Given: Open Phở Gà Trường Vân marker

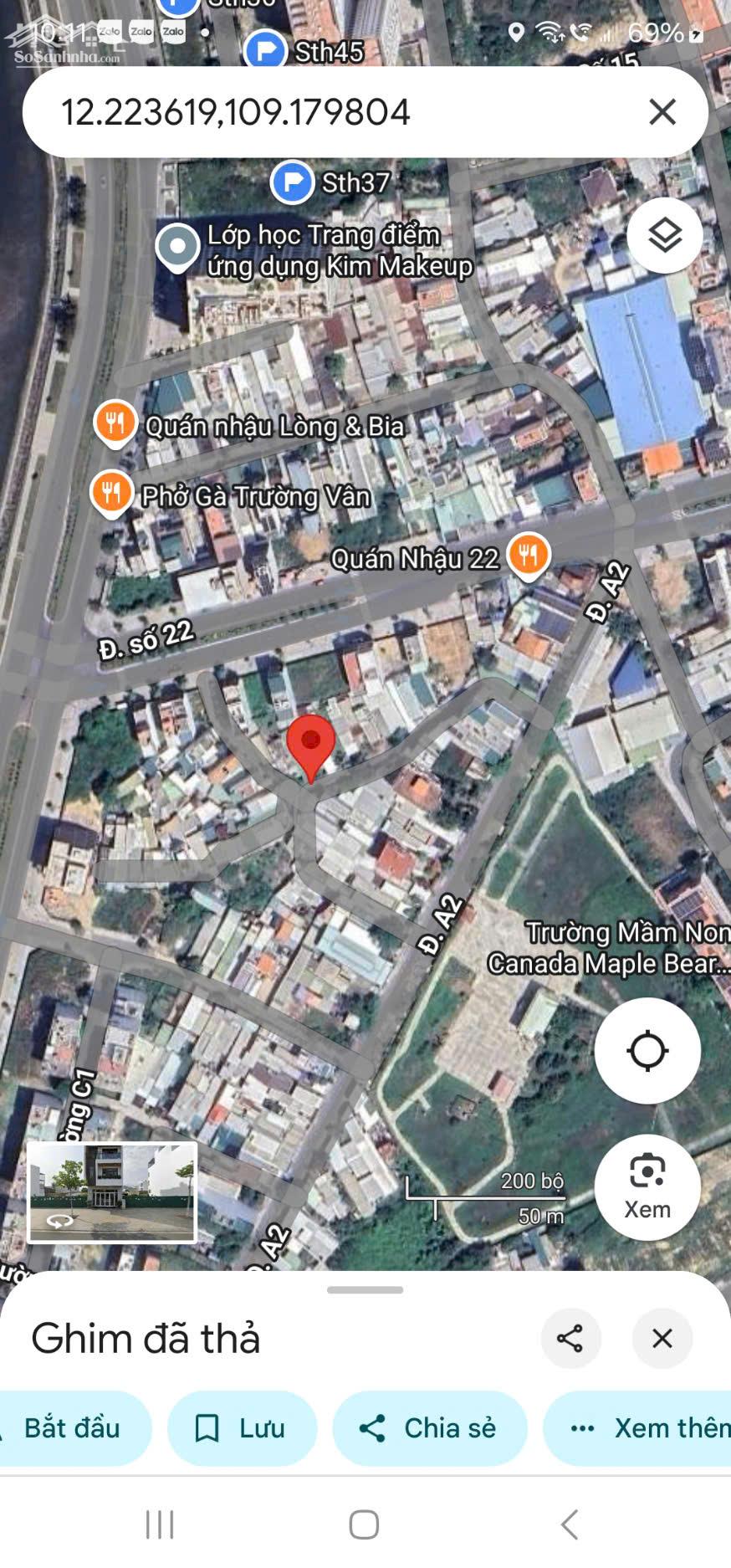Looking at the screenshot, I should pyautogui.click(x=112, y=492).
